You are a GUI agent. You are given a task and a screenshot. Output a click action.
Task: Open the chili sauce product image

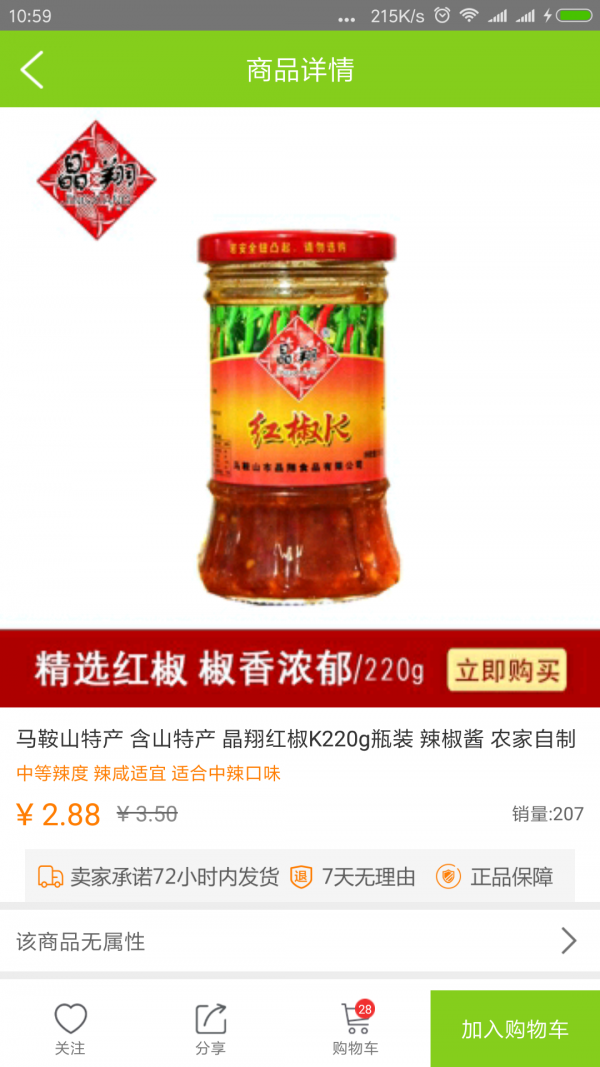click(x=295, y=420)
